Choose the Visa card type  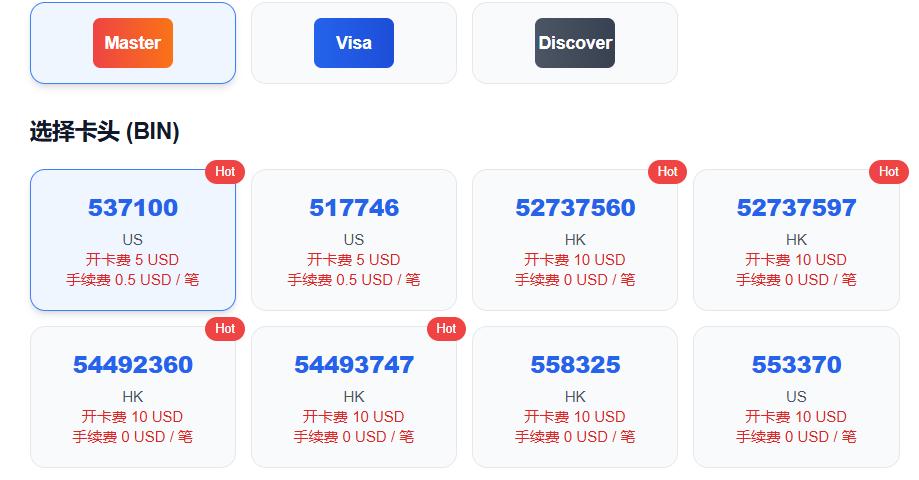(x=354, y=43)
